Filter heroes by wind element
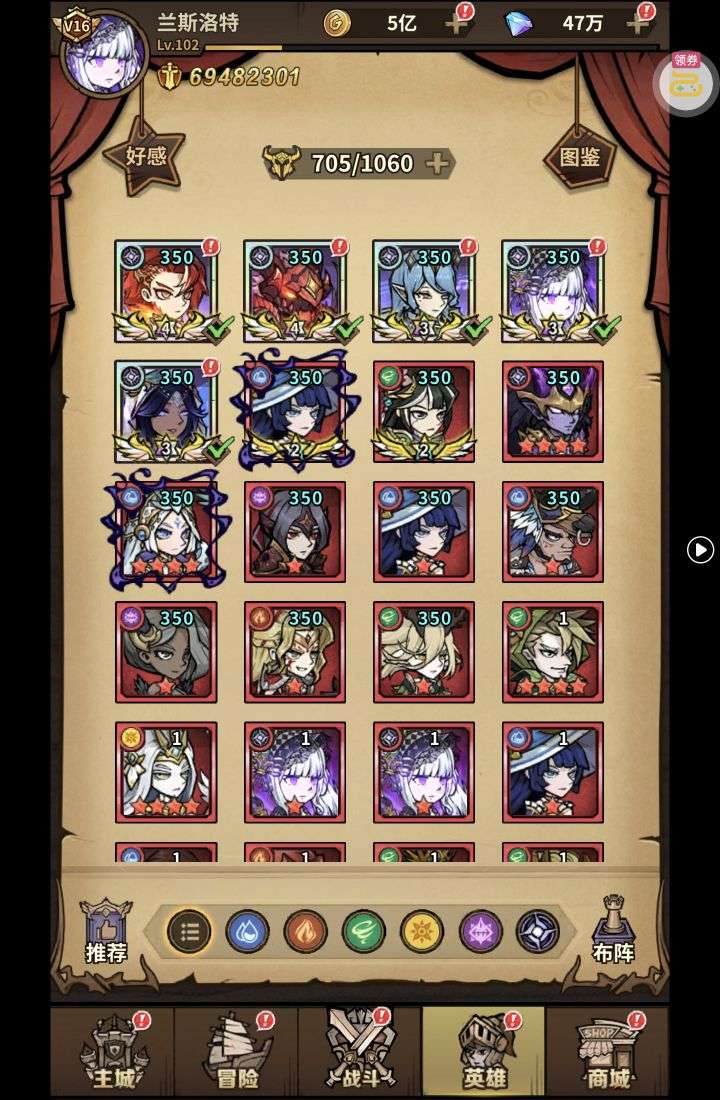Screen dimensions: 720x1100 (x=363, y=932)
